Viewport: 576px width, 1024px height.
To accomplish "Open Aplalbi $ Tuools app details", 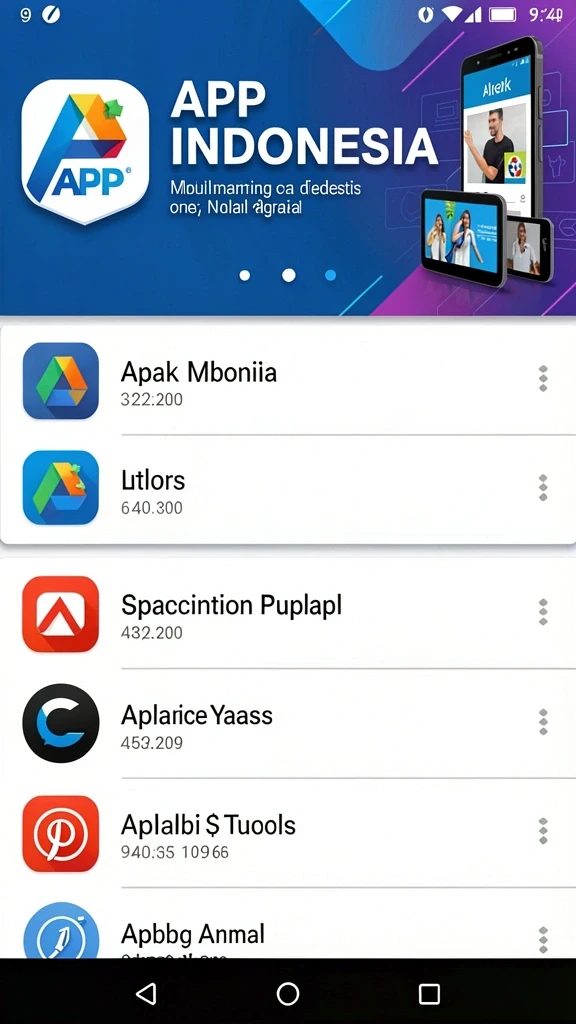I will pos(288,833).
